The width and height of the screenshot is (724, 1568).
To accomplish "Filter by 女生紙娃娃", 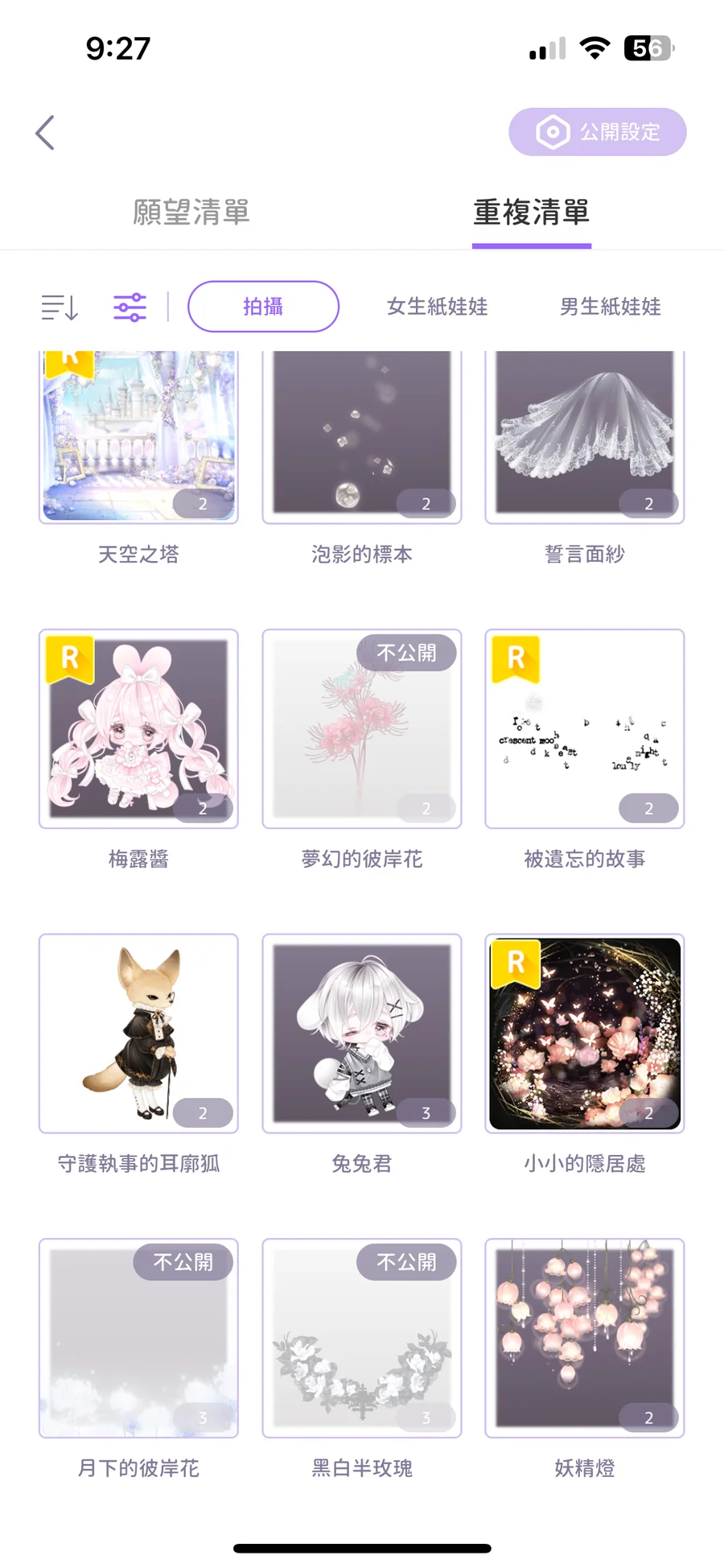I will pyautogui.click(x=437, y=307).
